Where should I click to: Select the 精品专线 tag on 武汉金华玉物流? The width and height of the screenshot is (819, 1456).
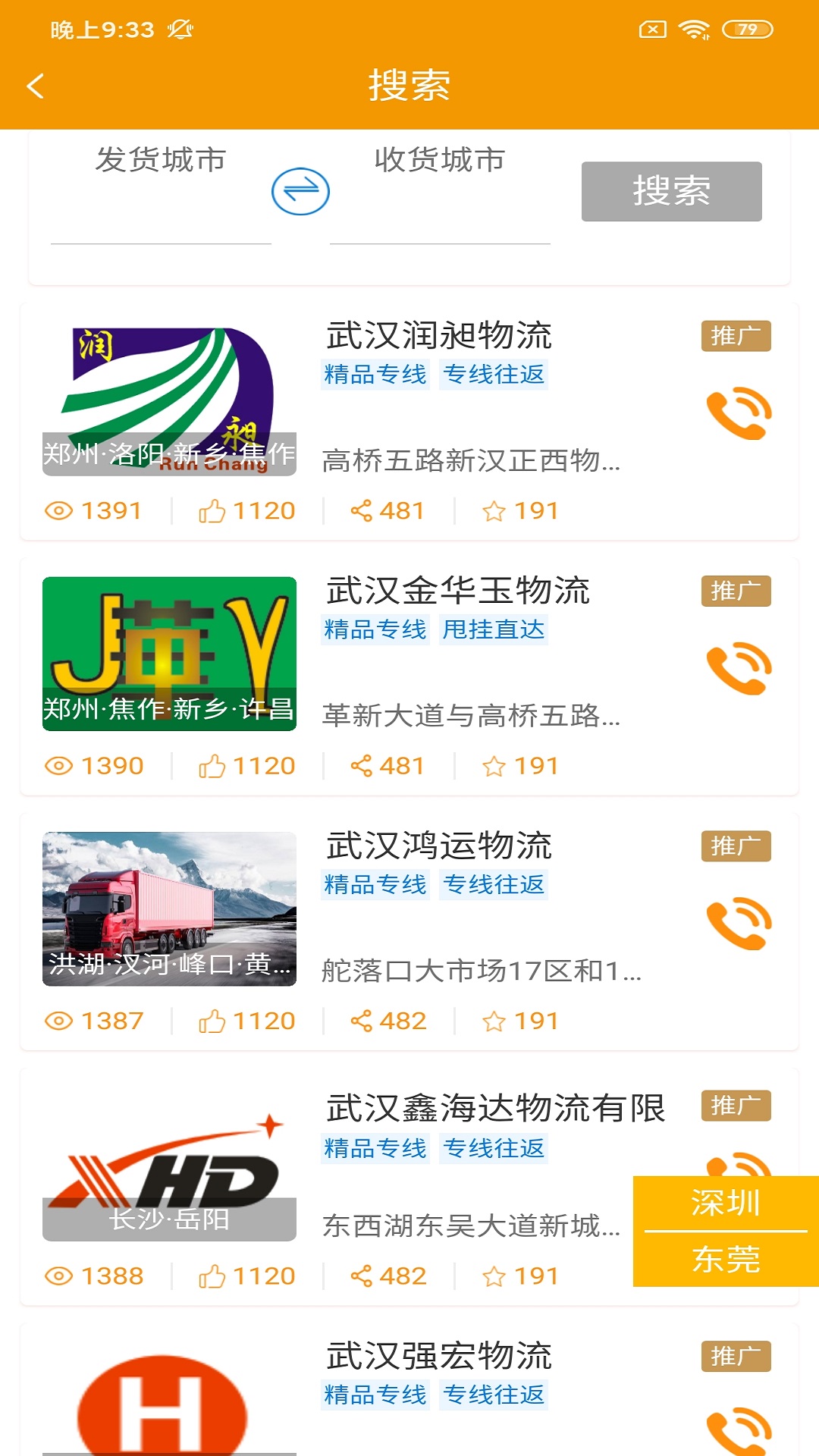tap(375, 629)
